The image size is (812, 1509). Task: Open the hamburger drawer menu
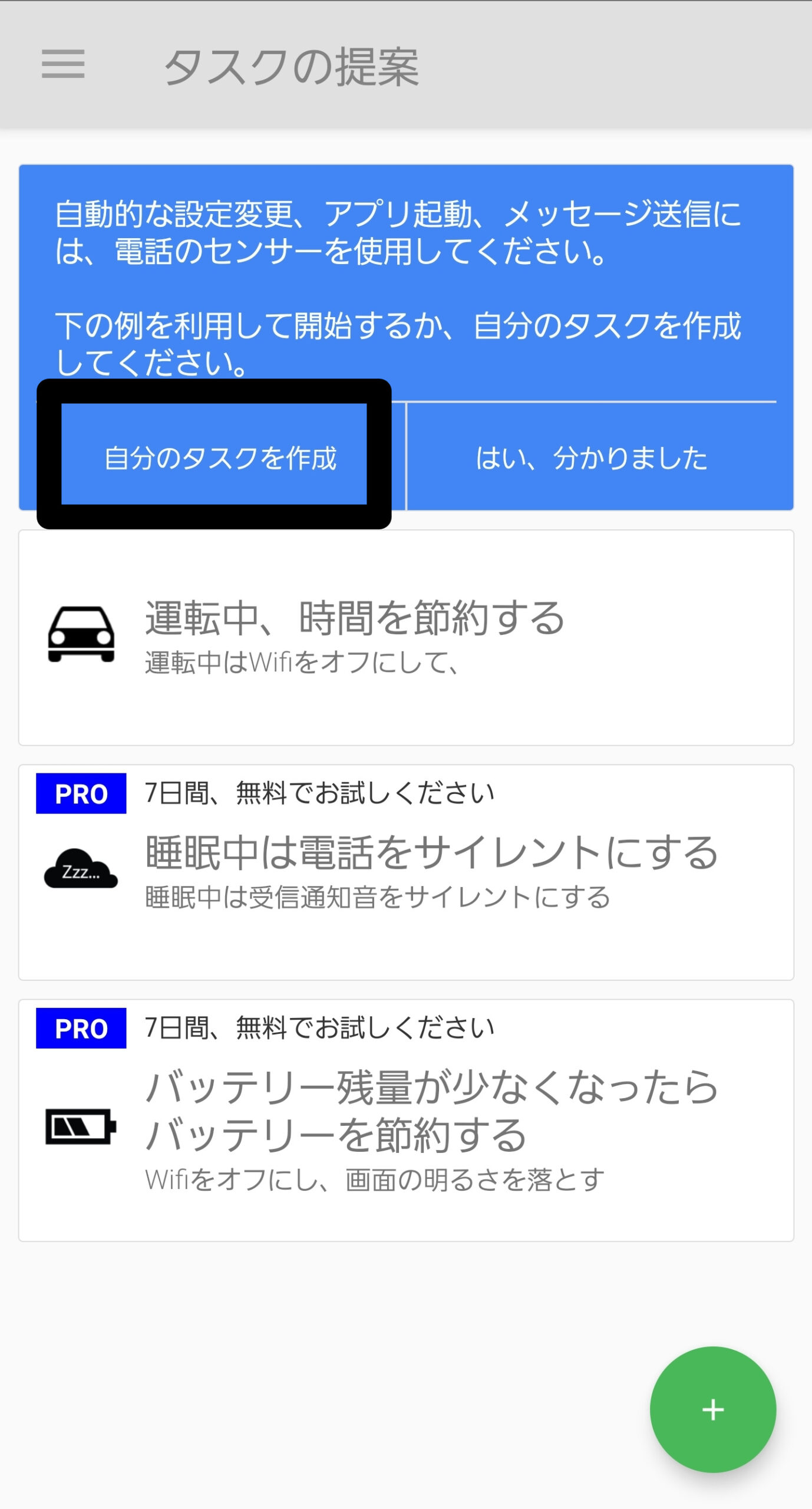coord(63,64)
